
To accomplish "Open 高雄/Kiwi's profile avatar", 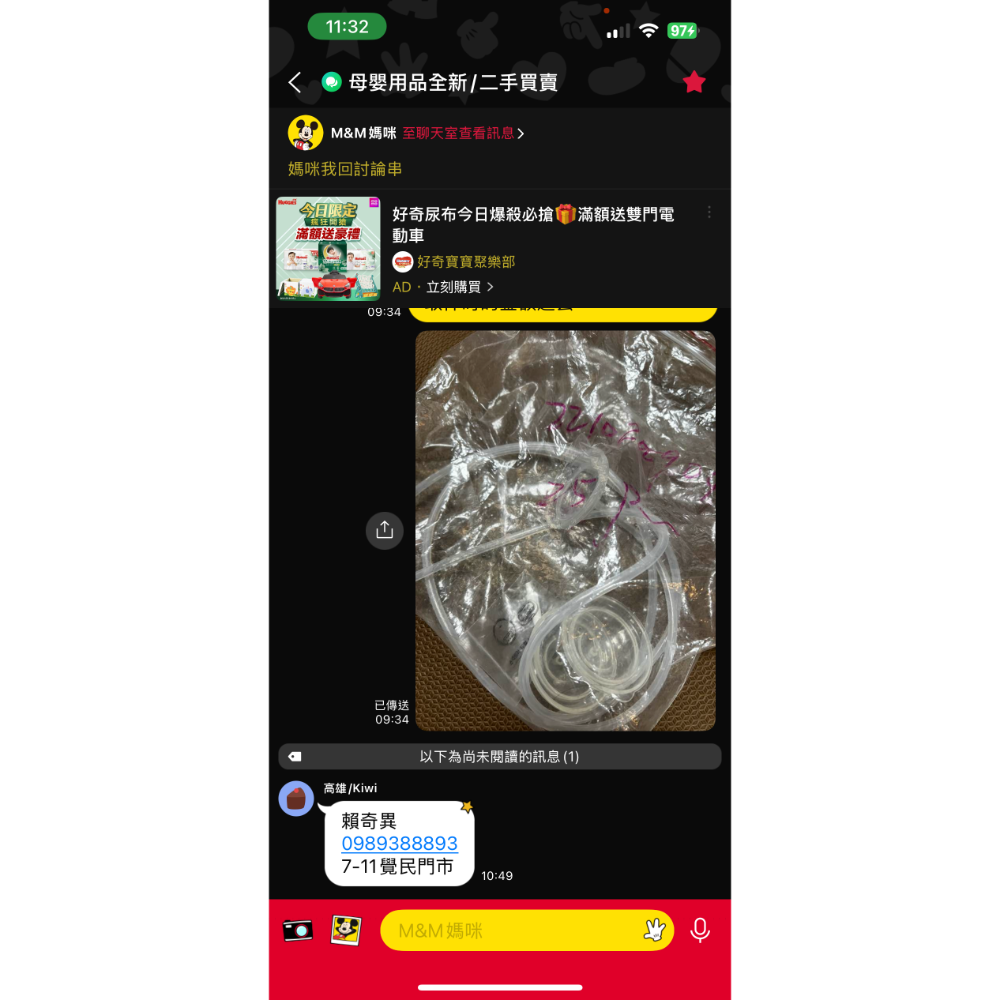I will click(x=296, y=798).
